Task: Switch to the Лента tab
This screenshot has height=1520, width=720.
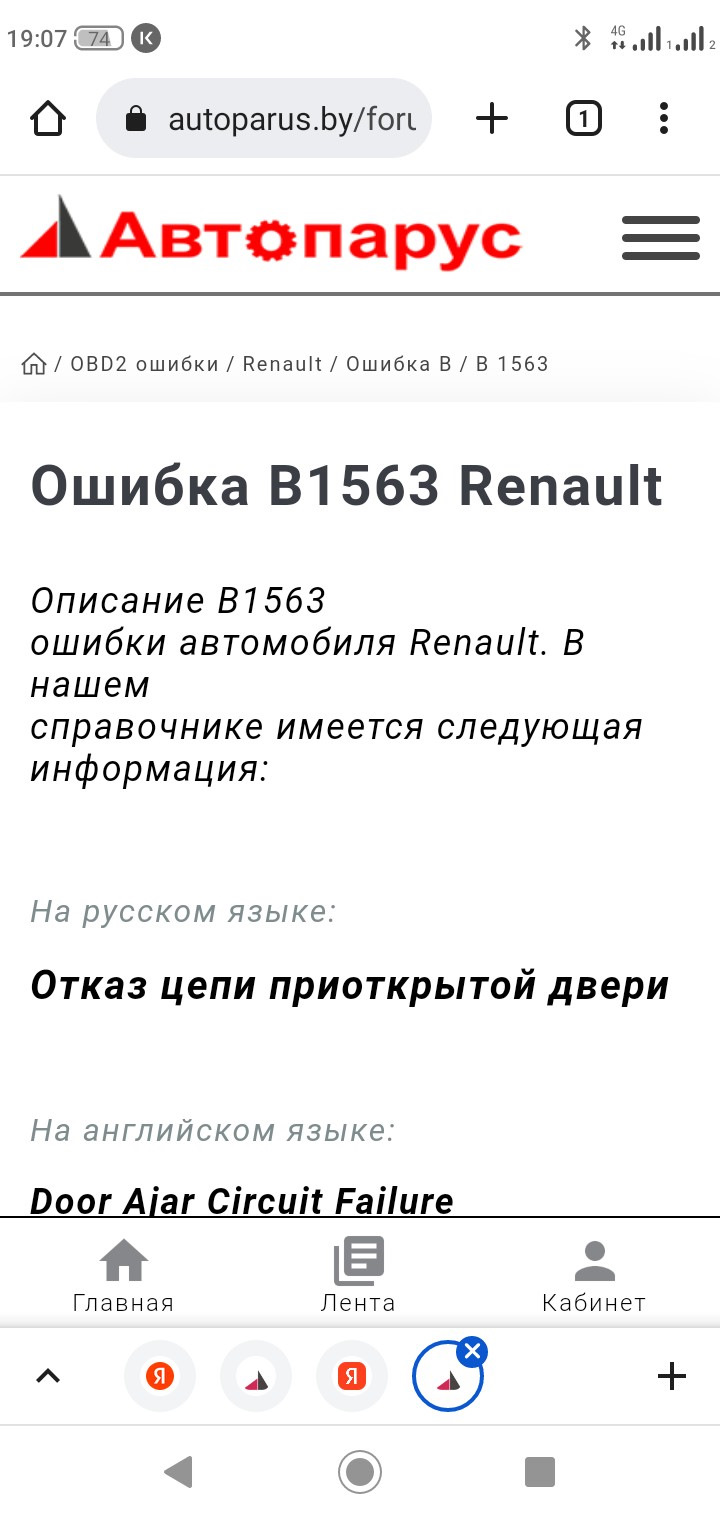Action: 358,1275
